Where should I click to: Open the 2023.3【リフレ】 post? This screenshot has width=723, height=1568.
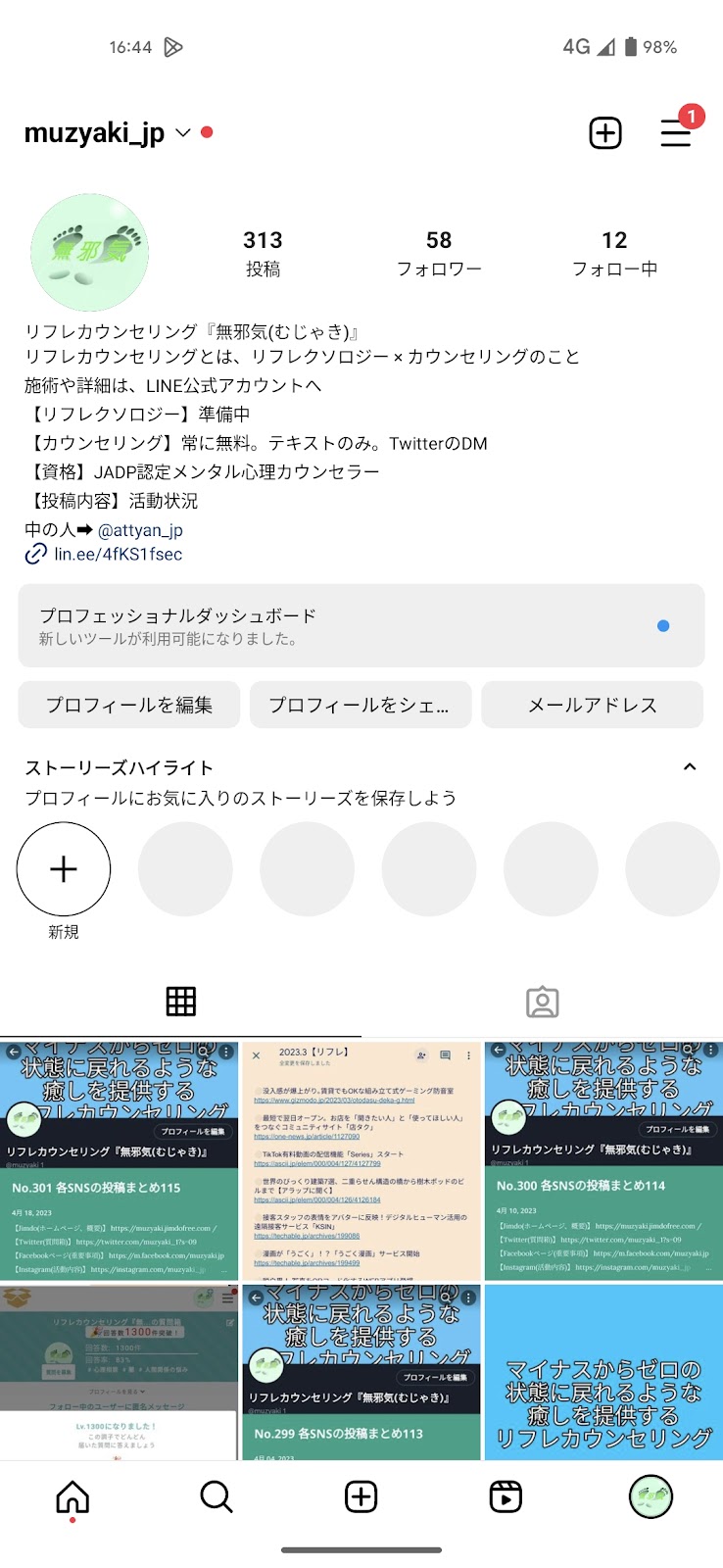(x=361, y=1160)
